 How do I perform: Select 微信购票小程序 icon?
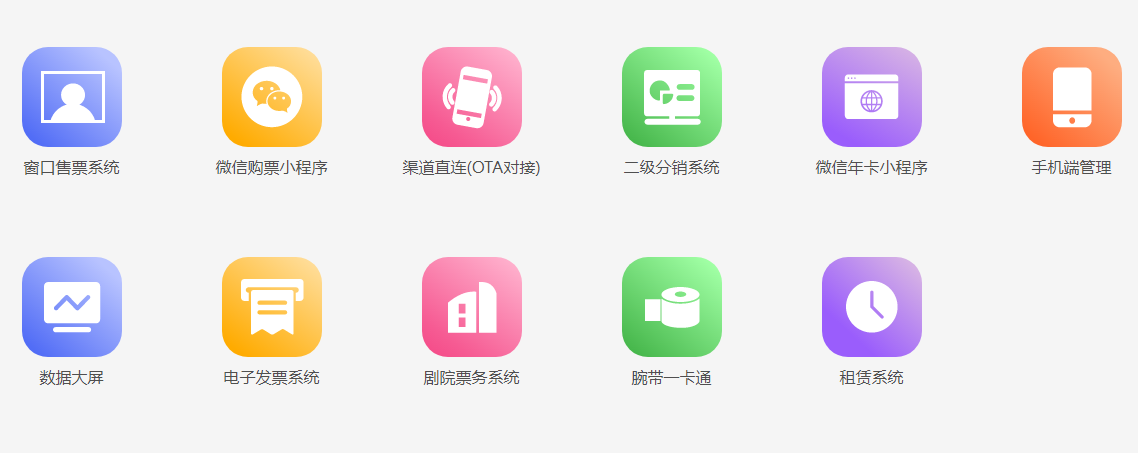click(x=272, y=97)
